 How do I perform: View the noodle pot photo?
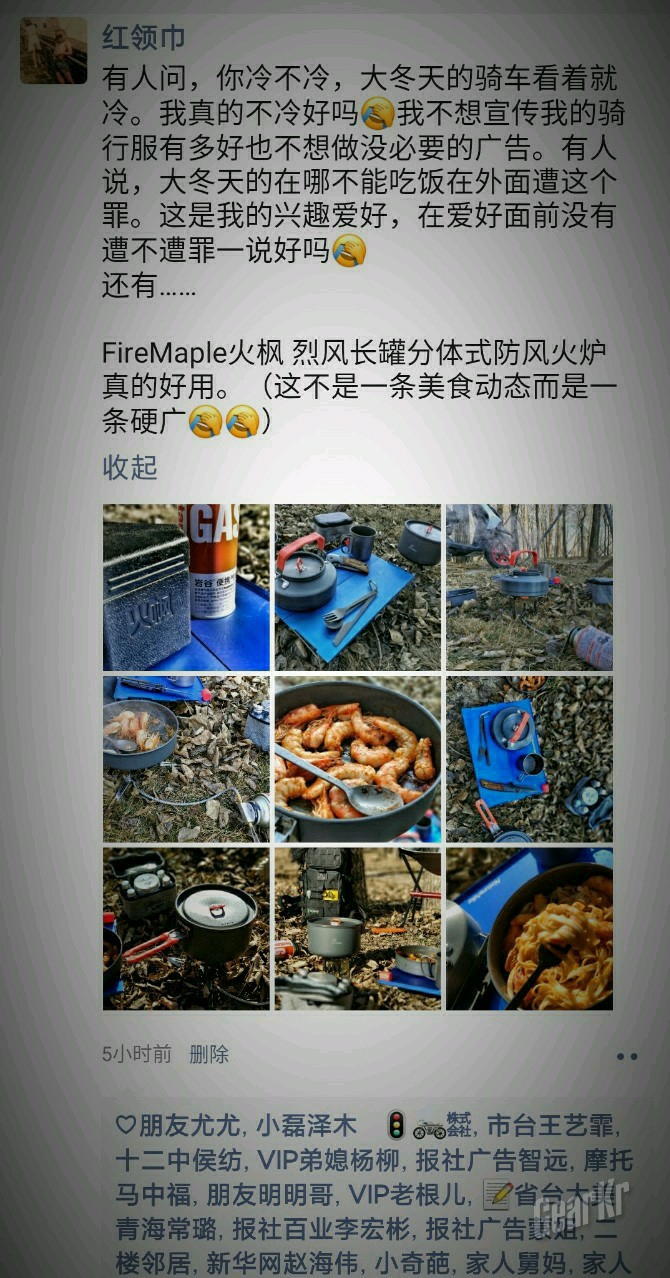point(529,929)
